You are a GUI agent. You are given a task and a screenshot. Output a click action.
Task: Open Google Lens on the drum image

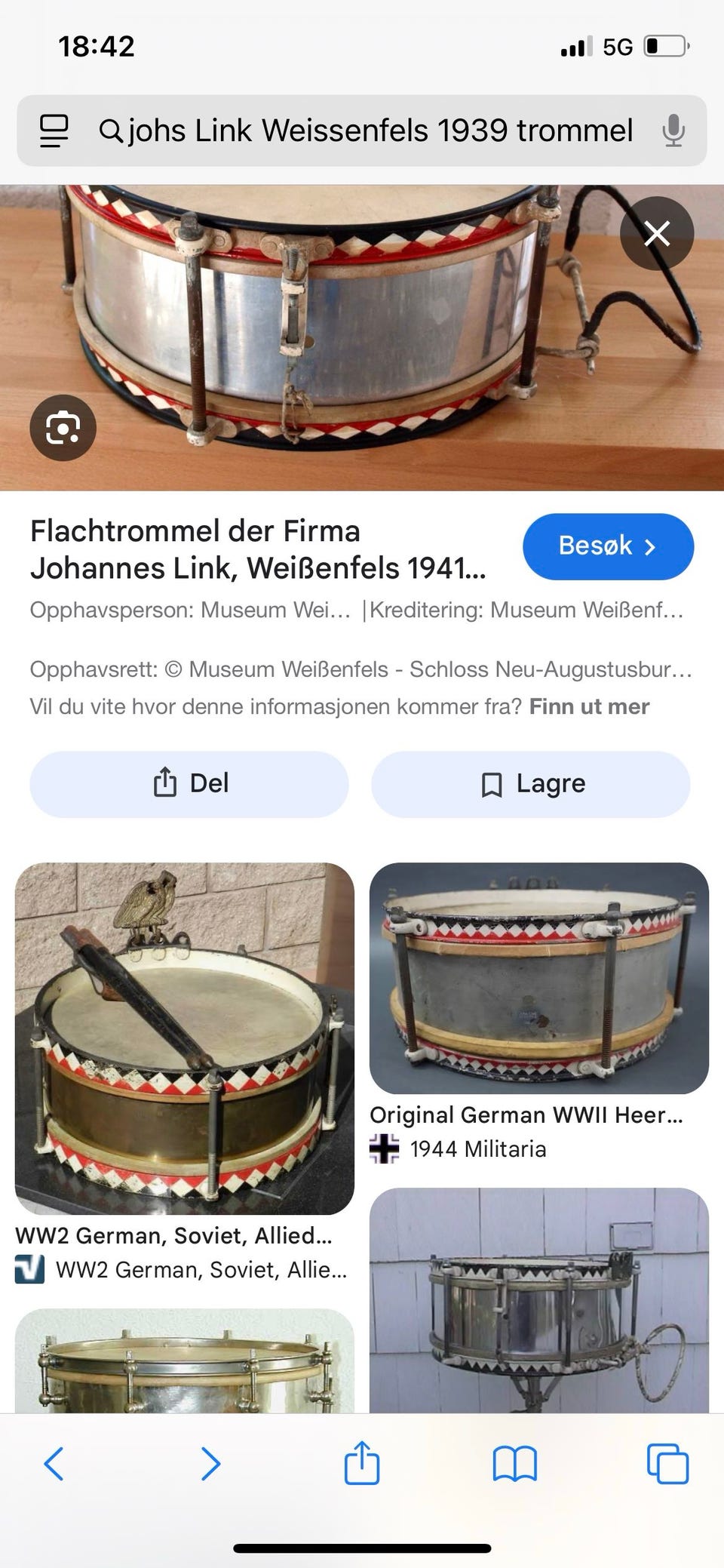tap(64, 427)
